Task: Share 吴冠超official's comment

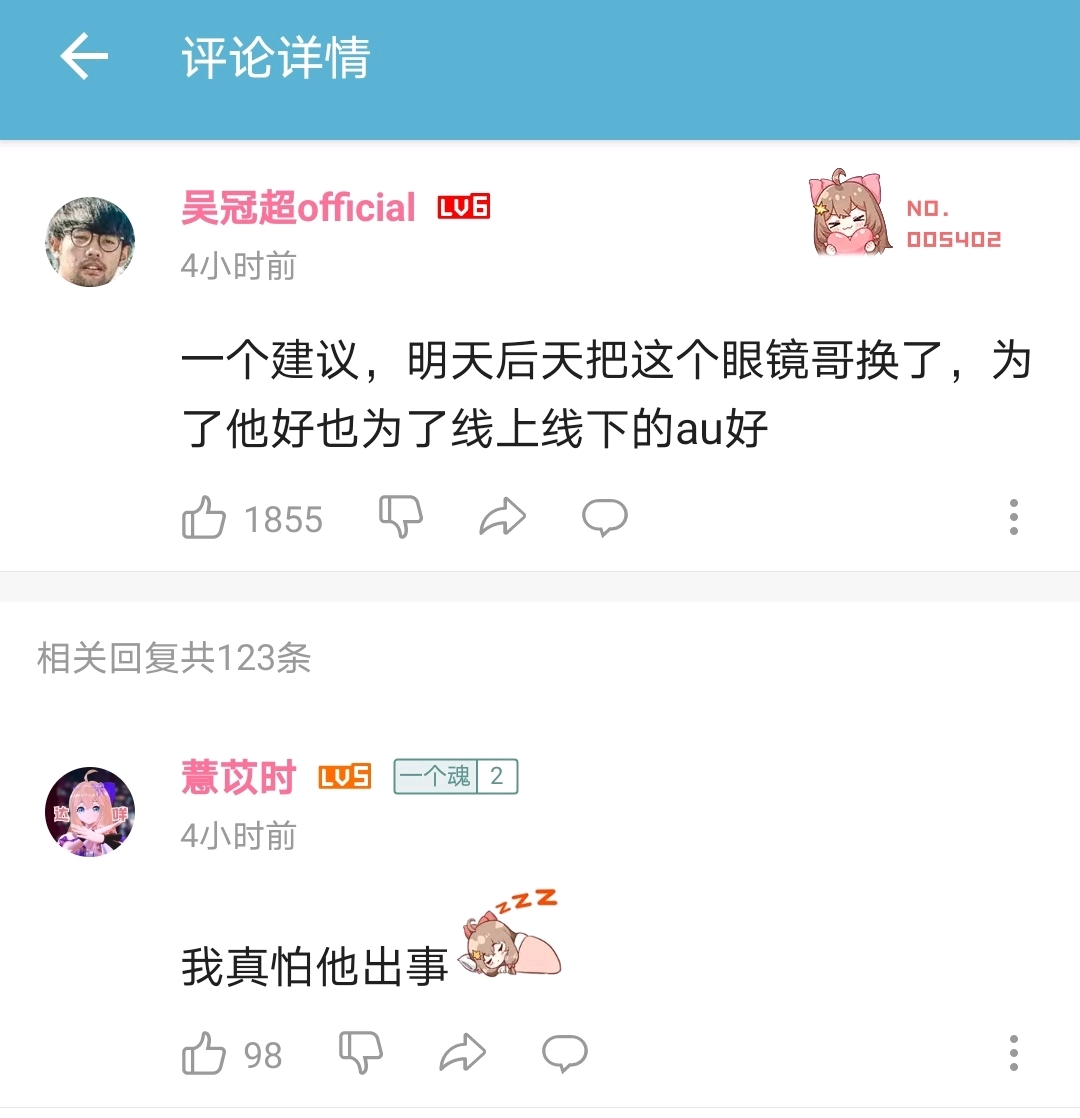Action: [502, 517]
